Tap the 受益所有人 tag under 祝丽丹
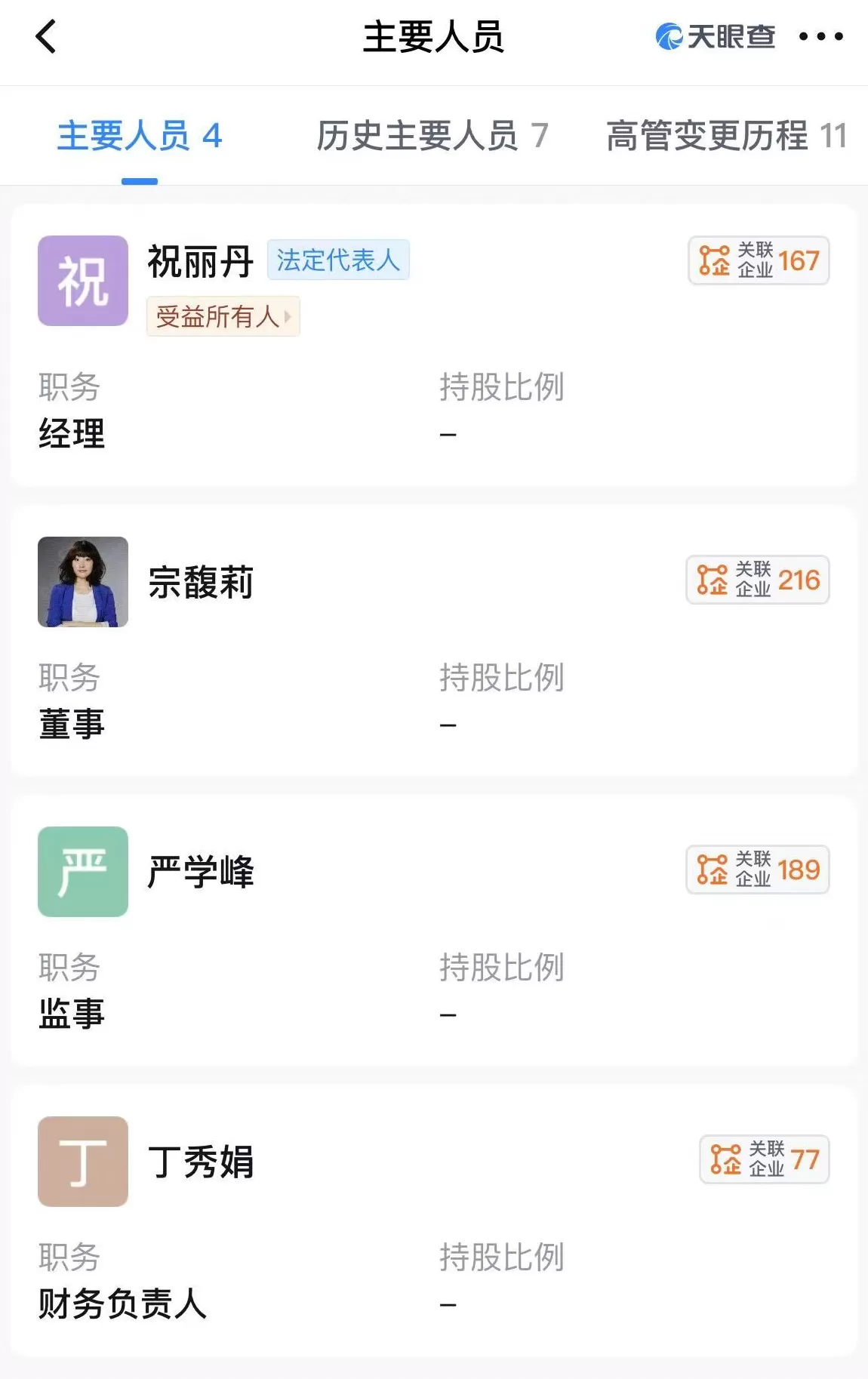 (223, 316)
